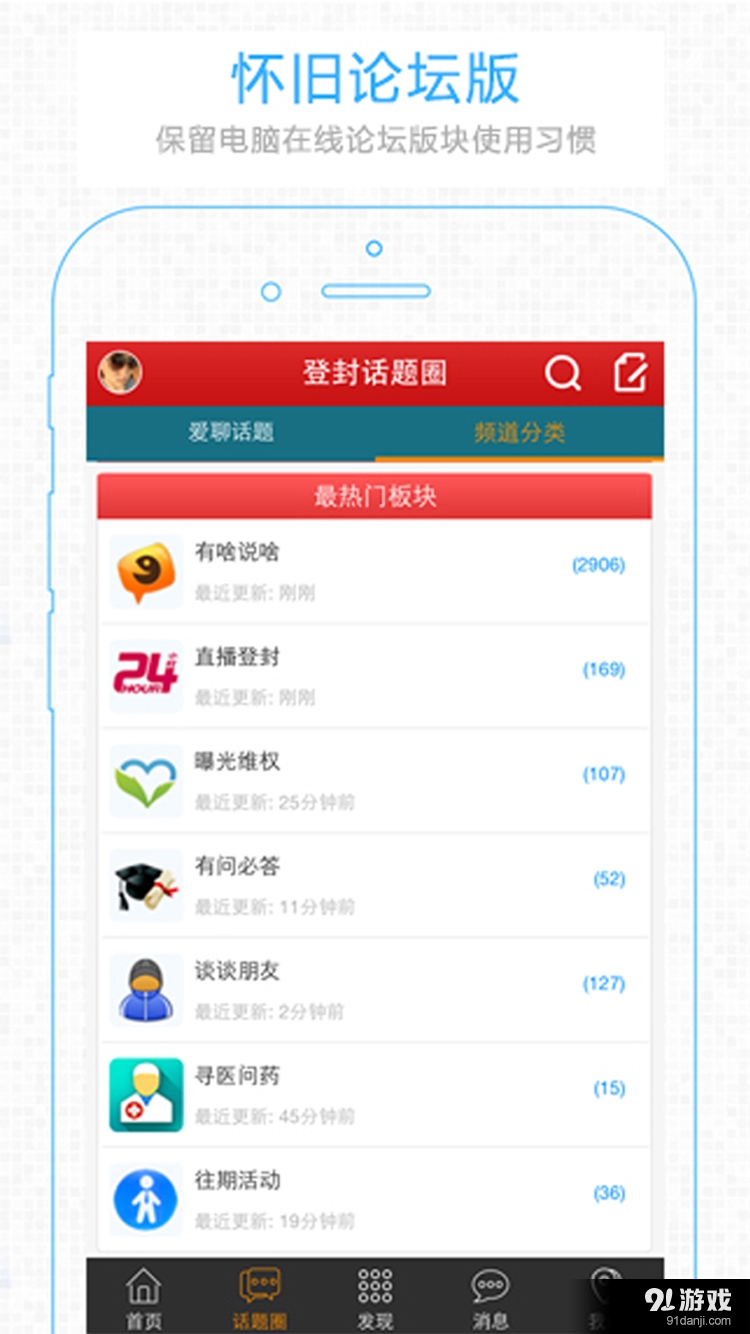The height and width of the screenshot is (1334, 750).
Task: Select the 24-hour 直播登封 board icon
Action: pyautogui.click(x=145, y=674)
